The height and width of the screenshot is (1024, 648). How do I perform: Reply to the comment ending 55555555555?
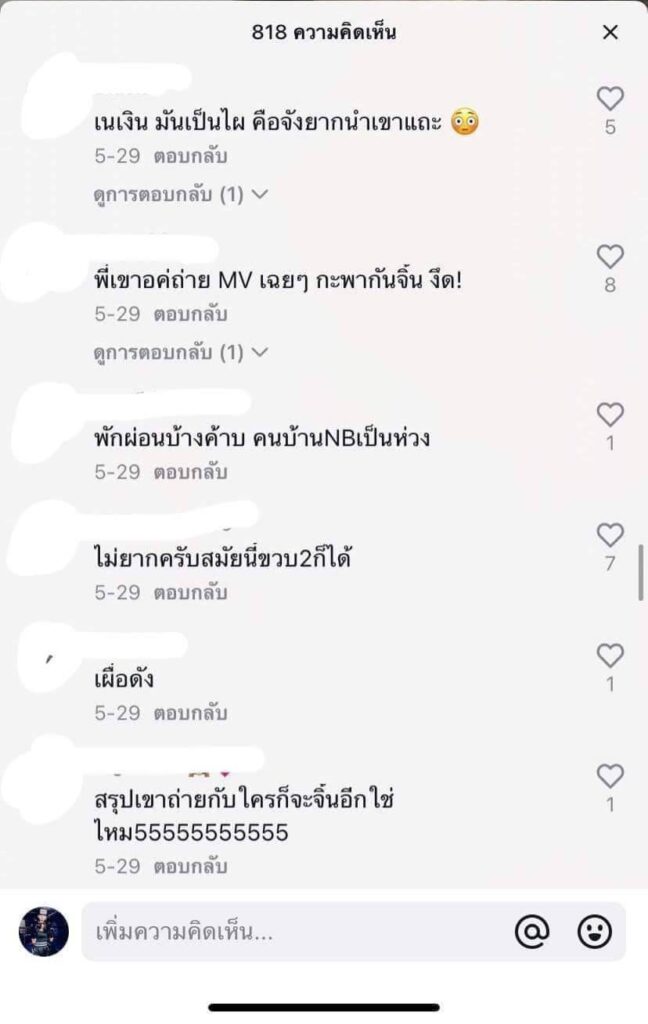tap(190, 867)
